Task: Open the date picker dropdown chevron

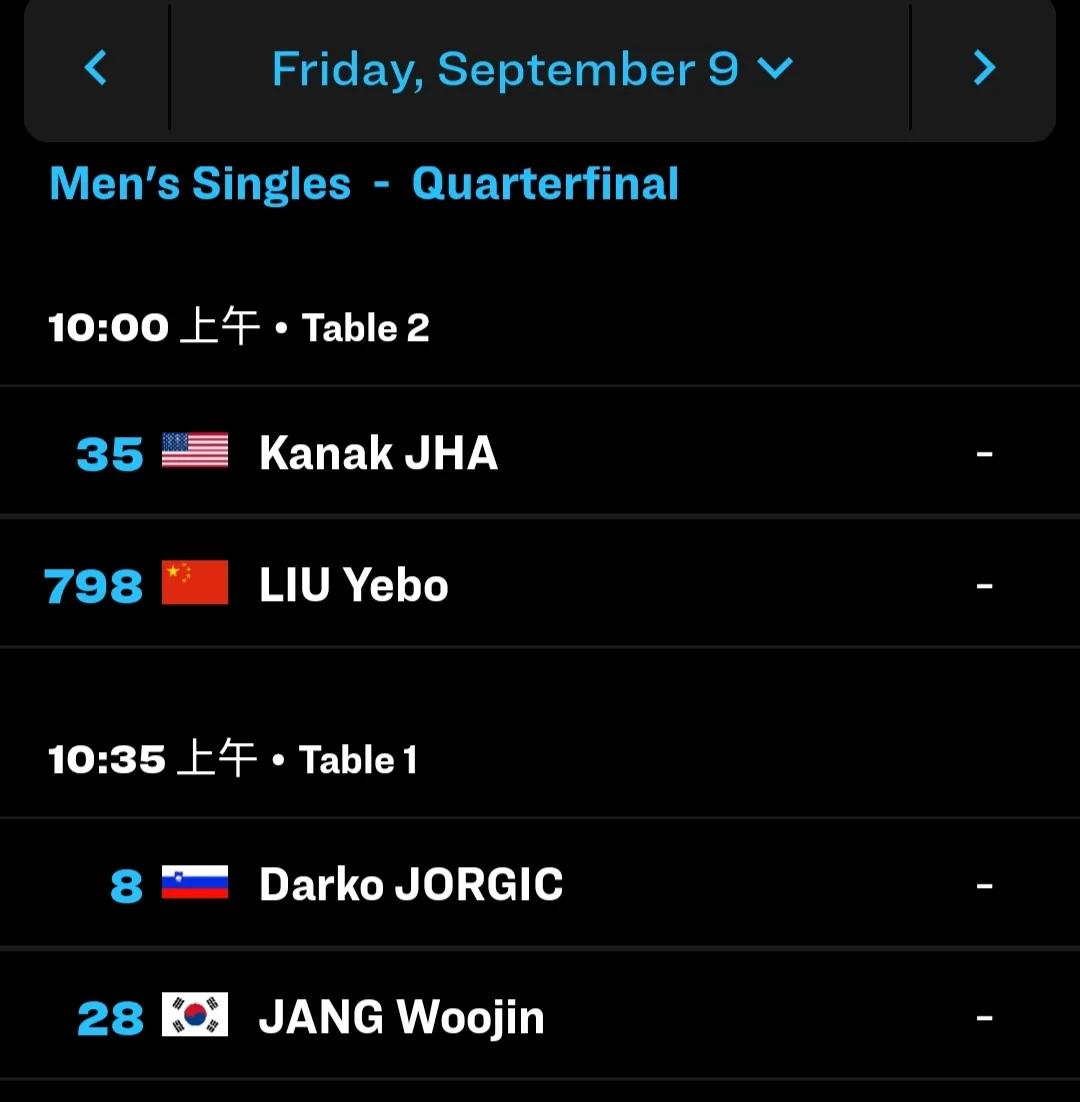Action: 777,68
